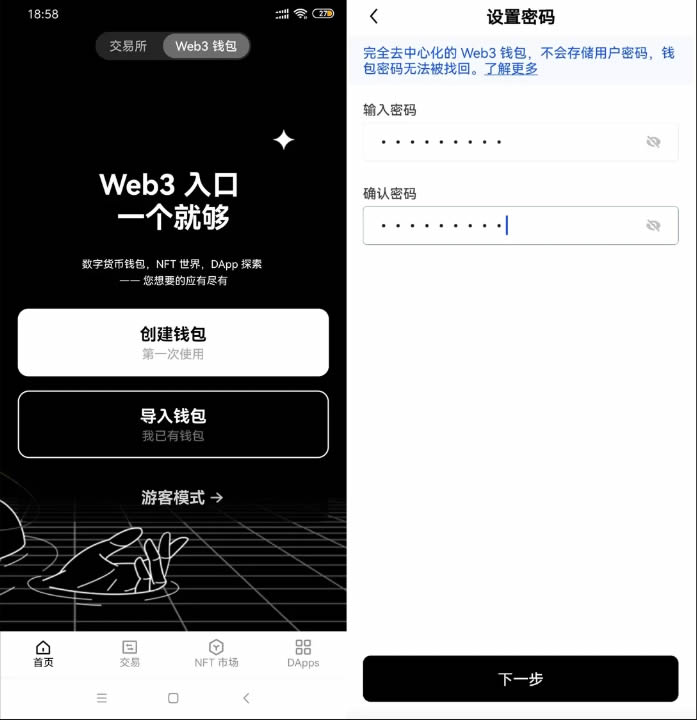Viewport: 697px width, 720px height.
Task: Focus the 输入密码 password field
Action: [500, 142]
